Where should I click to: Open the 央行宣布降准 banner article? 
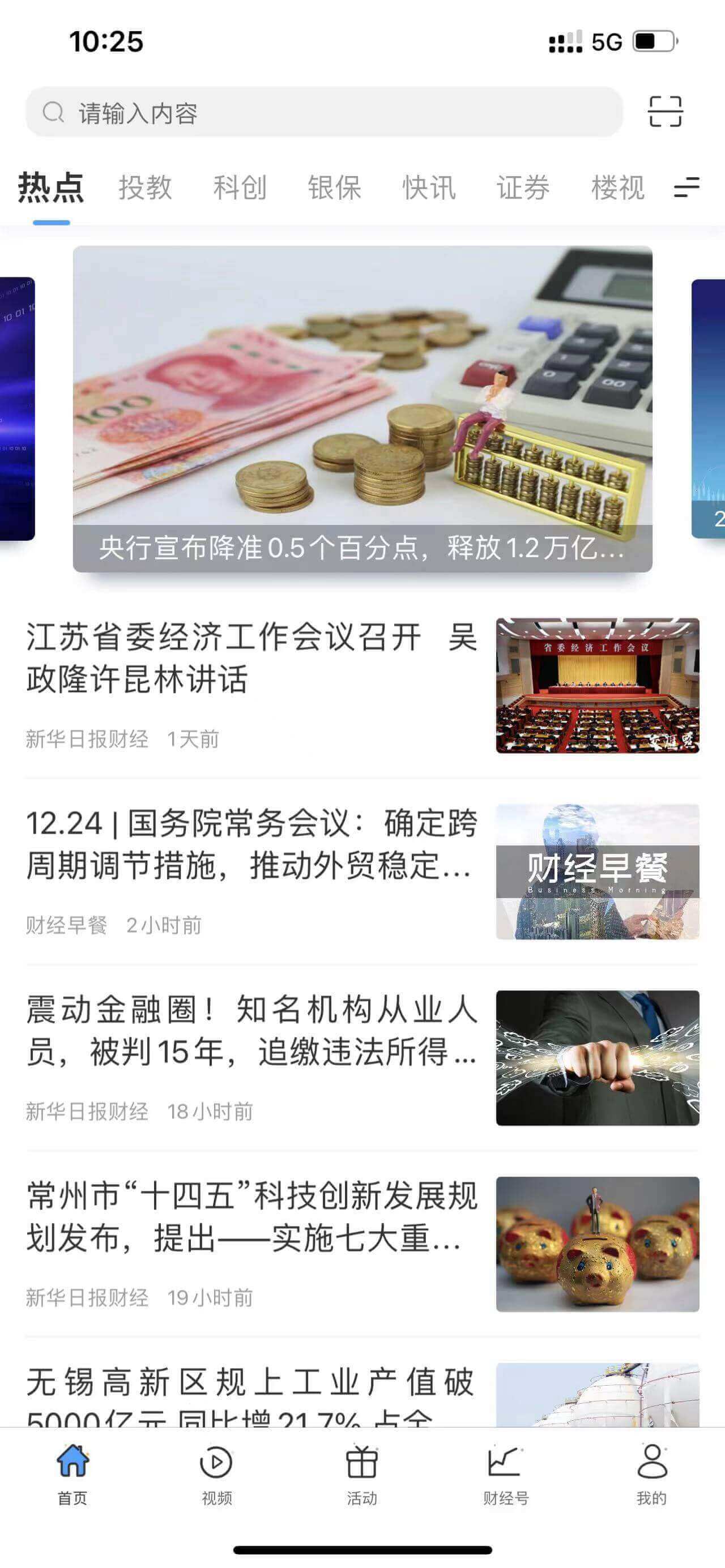point(362,409)
